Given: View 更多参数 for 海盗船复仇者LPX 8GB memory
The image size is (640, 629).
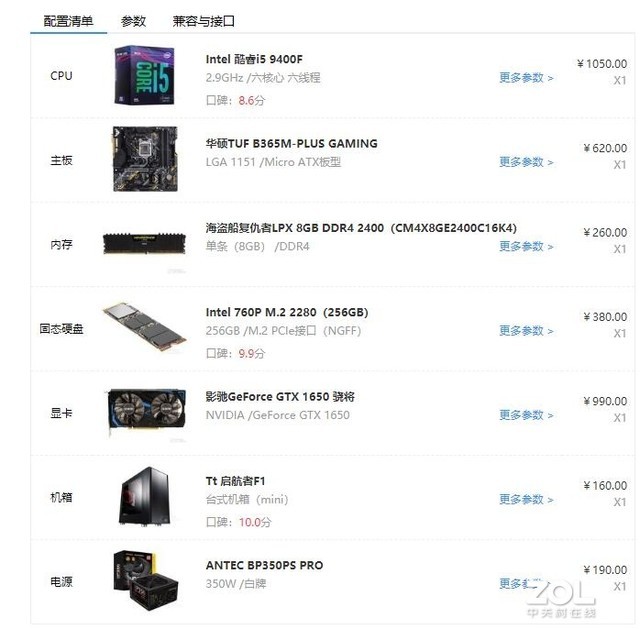Looking at the screenshot, I should (526, 246).
